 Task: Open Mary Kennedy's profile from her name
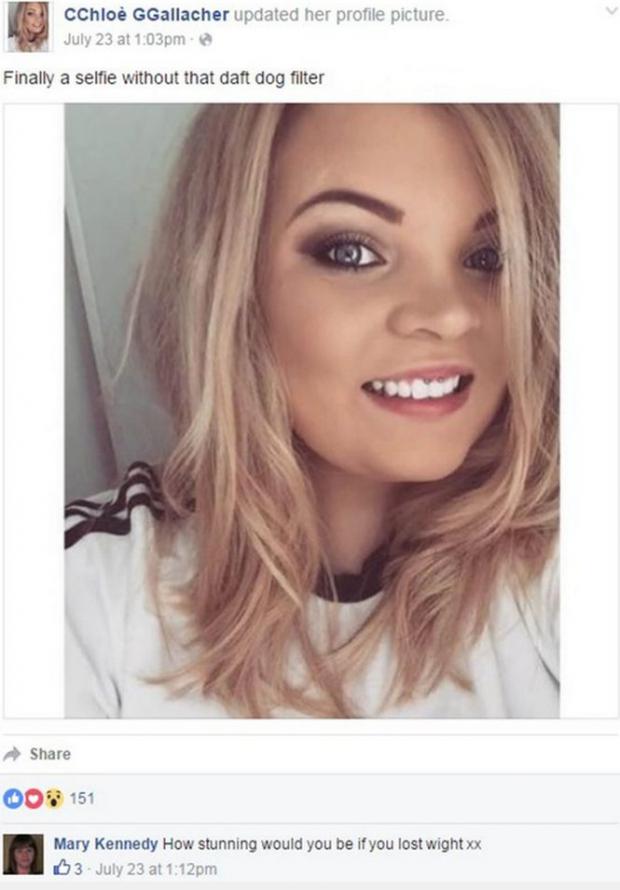pos(105,844)
